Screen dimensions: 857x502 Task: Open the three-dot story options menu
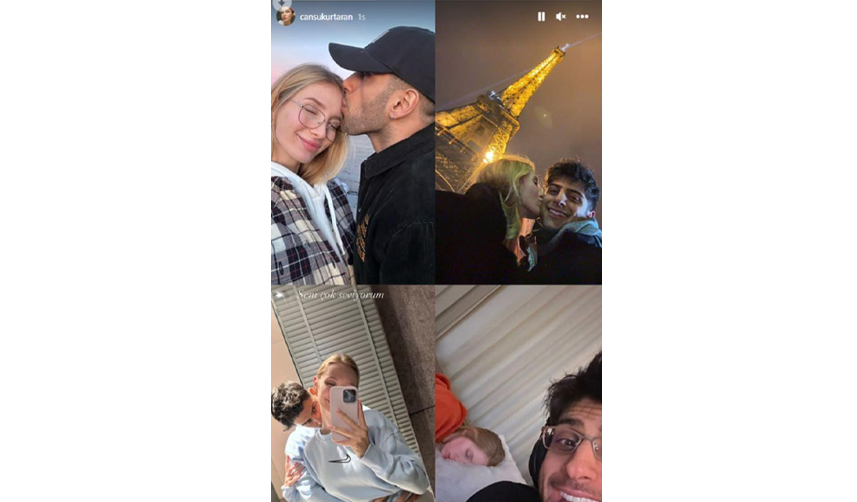(582, 16)
